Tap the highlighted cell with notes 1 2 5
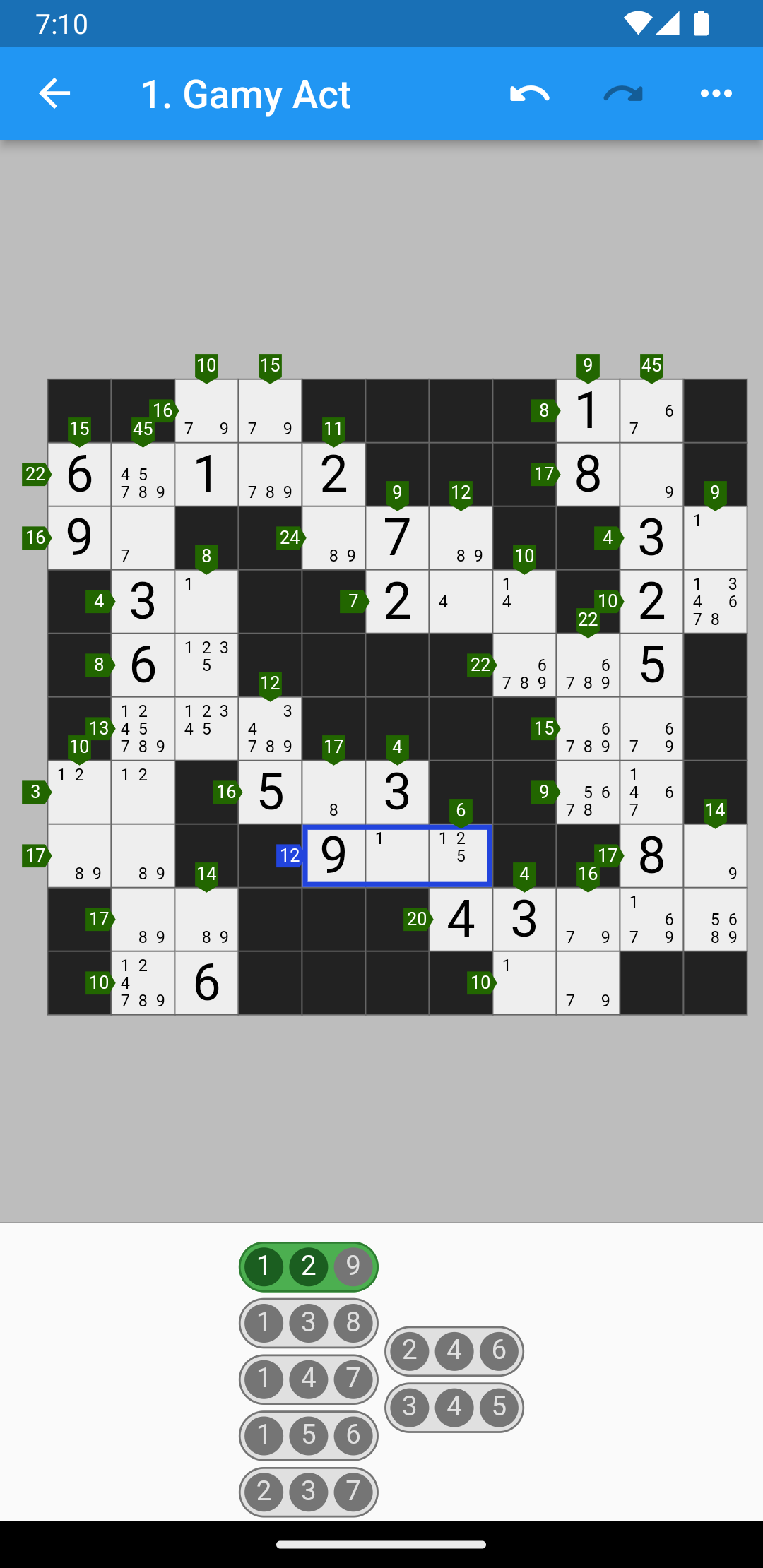The width and height of the screenshot is (763, 1568). pyautogui.click(x=460, y=855)
